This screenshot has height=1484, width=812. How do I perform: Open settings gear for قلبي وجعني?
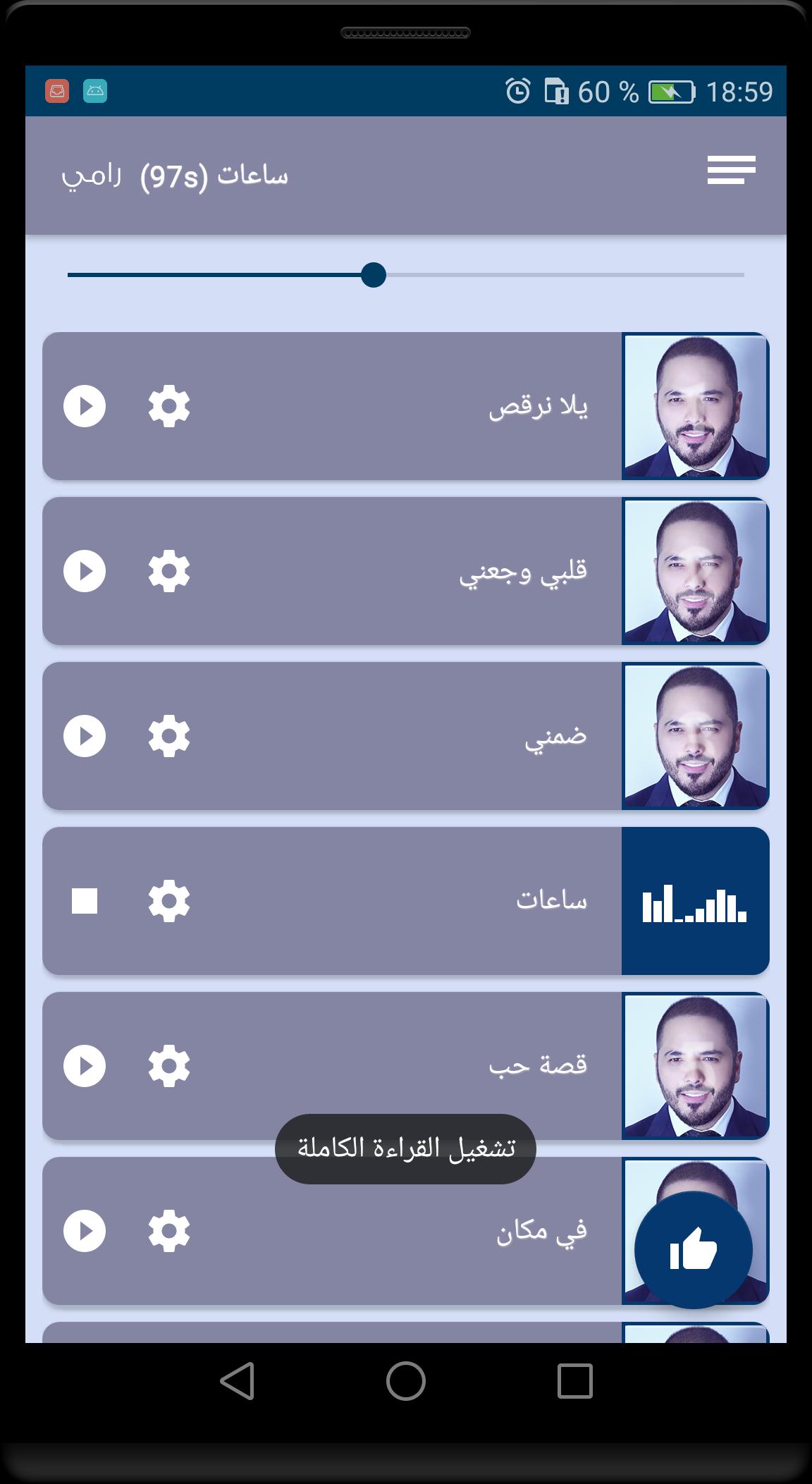click(169, 571)
